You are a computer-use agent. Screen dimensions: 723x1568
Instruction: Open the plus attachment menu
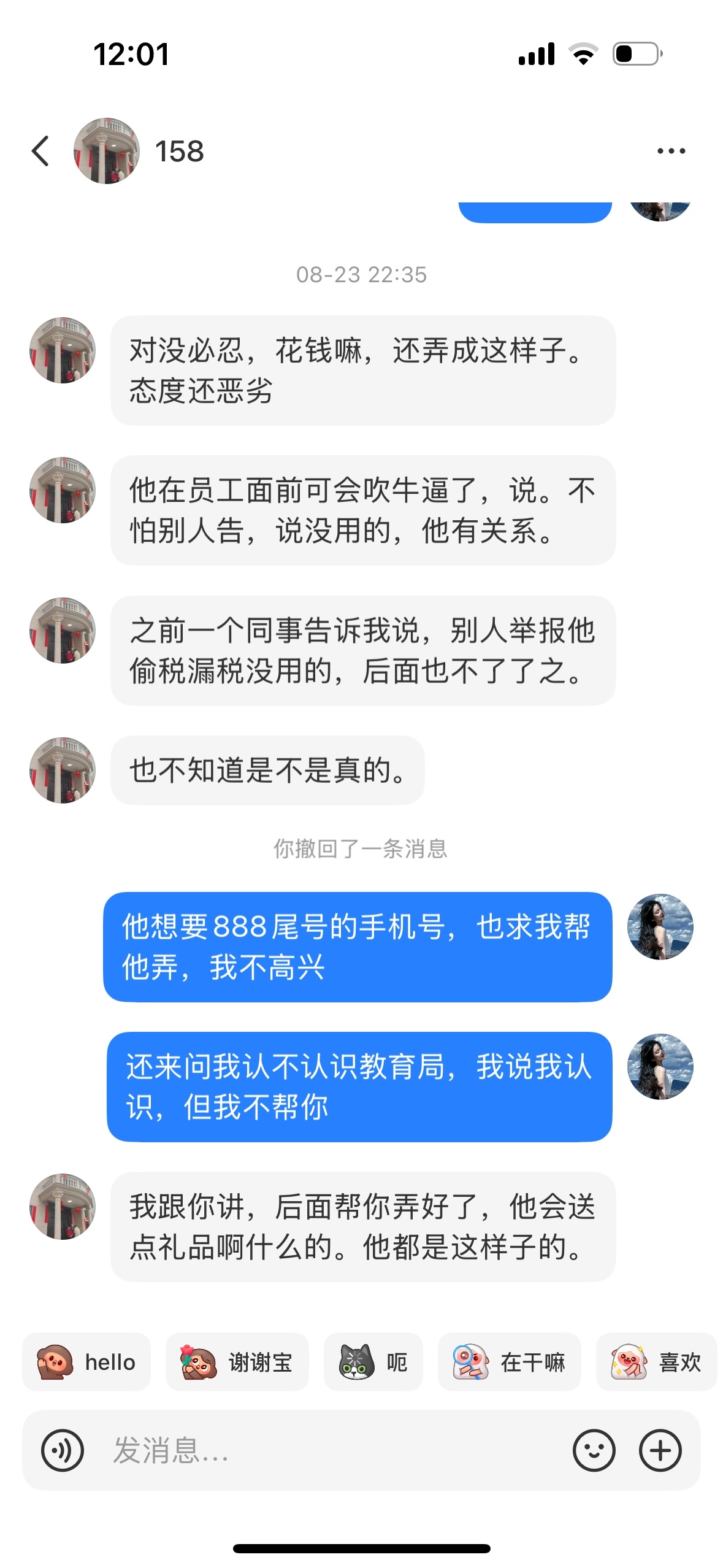(x=660, y=1450)
